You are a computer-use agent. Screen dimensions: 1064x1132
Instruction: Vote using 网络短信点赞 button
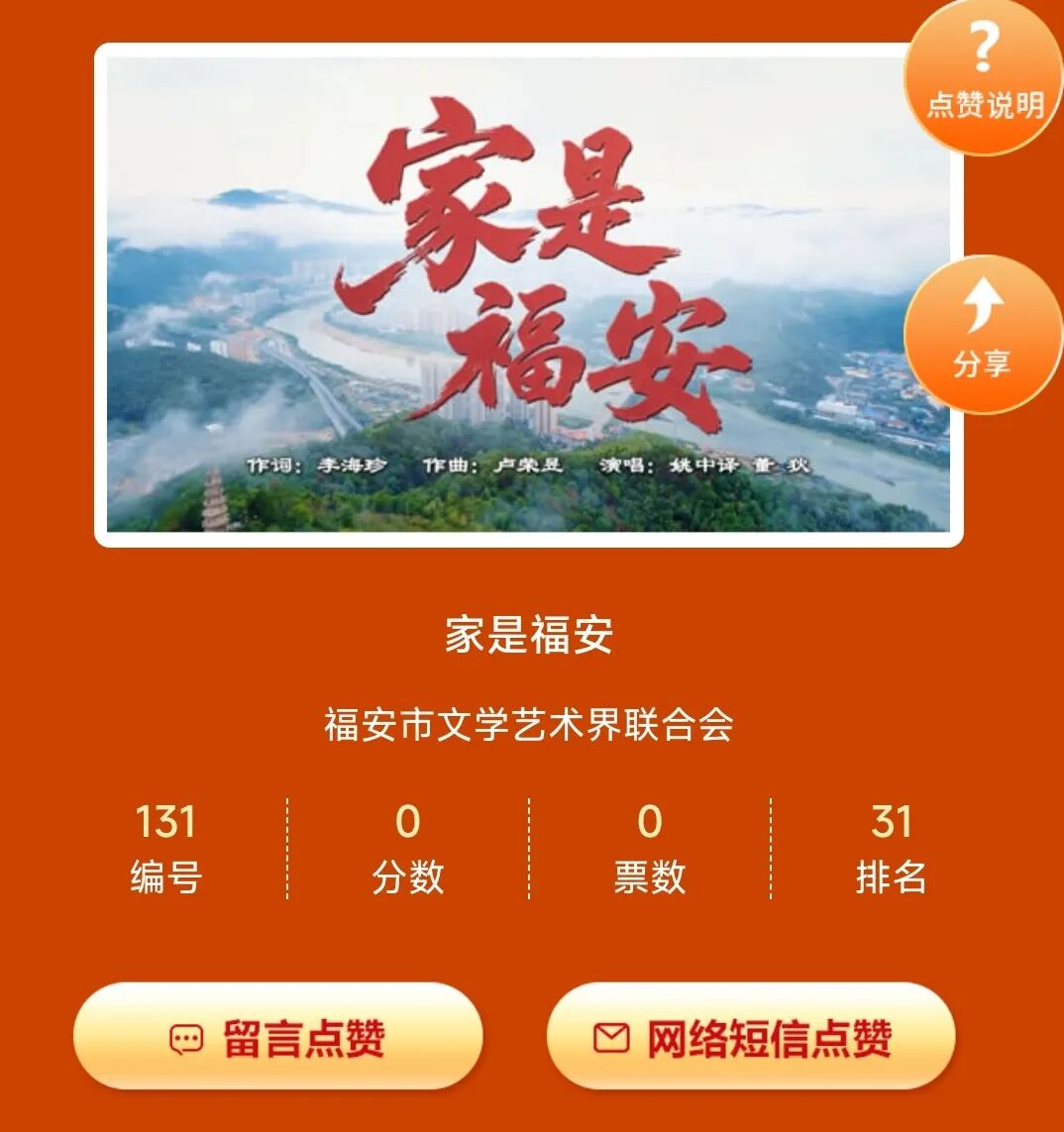750,1037
